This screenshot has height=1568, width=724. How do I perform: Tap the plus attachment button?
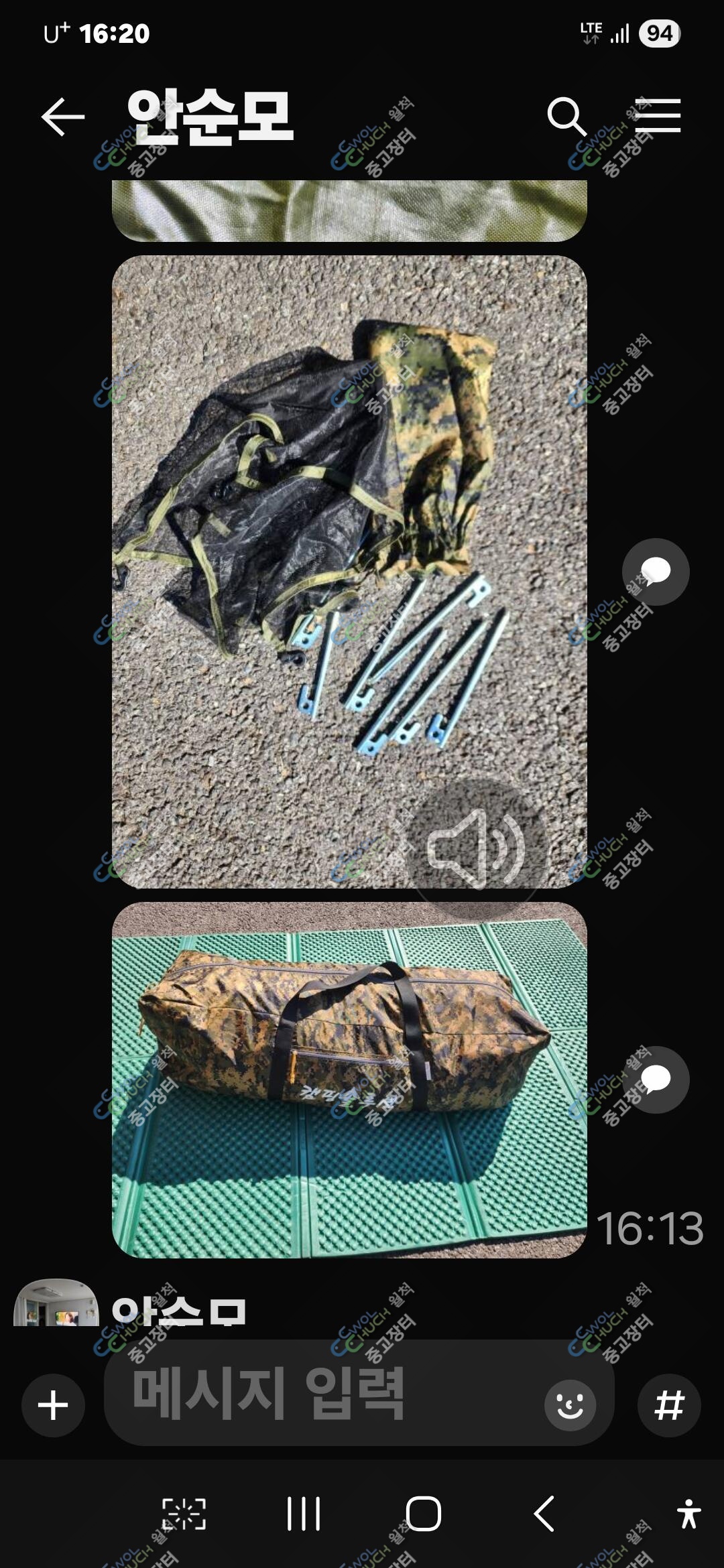coord(53,1405)
